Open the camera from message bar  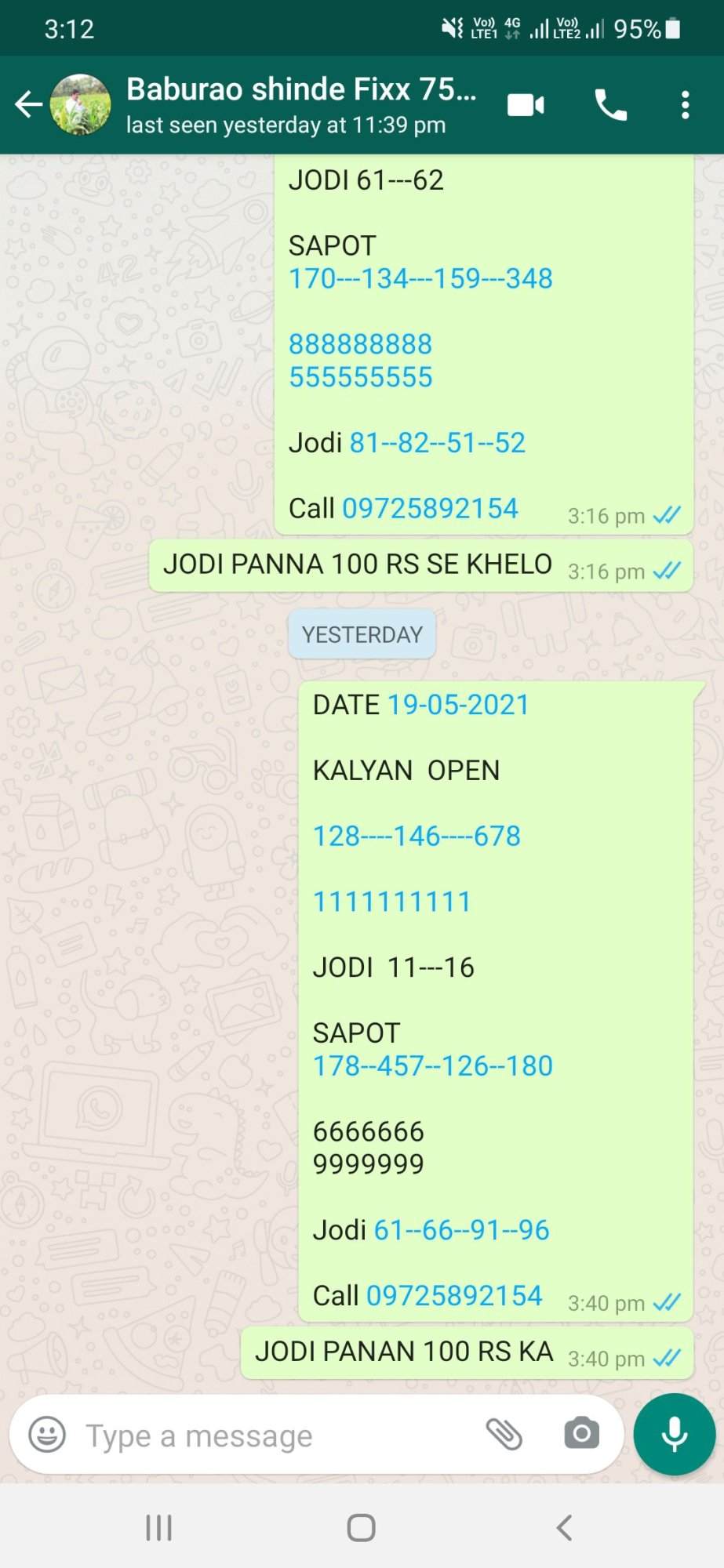[581, 1434]
